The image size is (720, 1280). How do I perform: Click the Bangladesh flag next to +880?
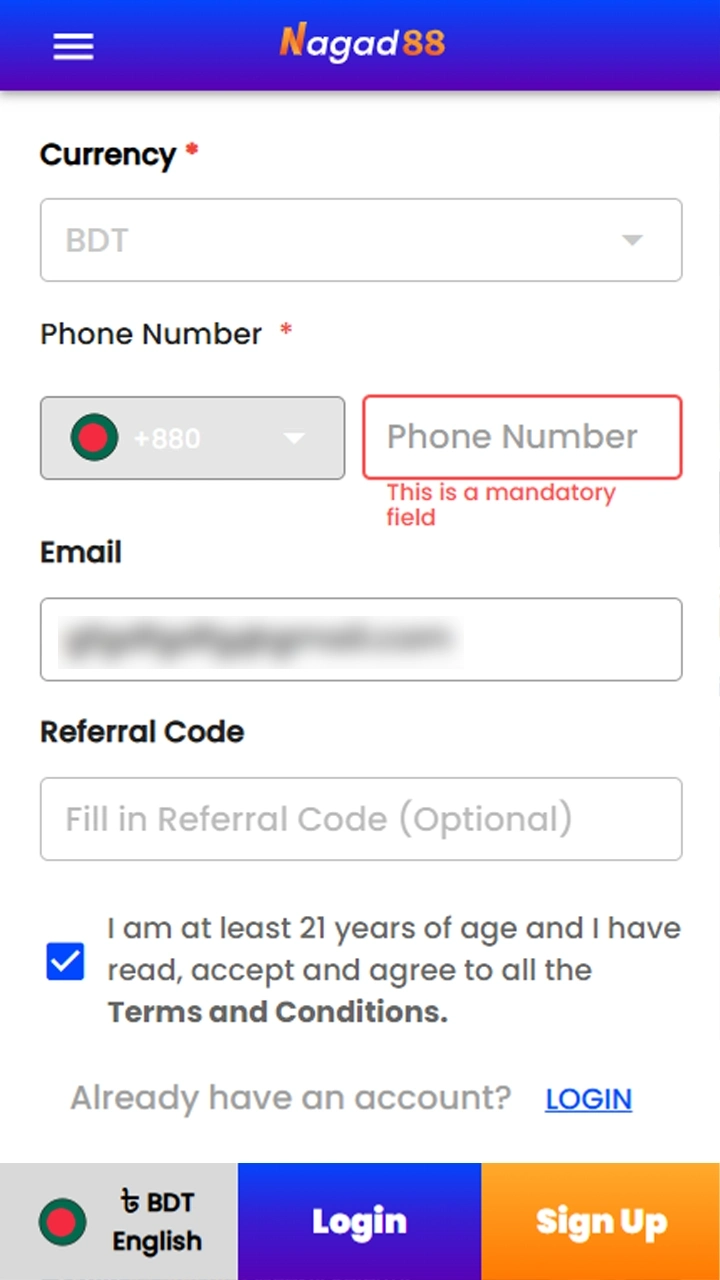pyautogui.click(x=93, y=438)
